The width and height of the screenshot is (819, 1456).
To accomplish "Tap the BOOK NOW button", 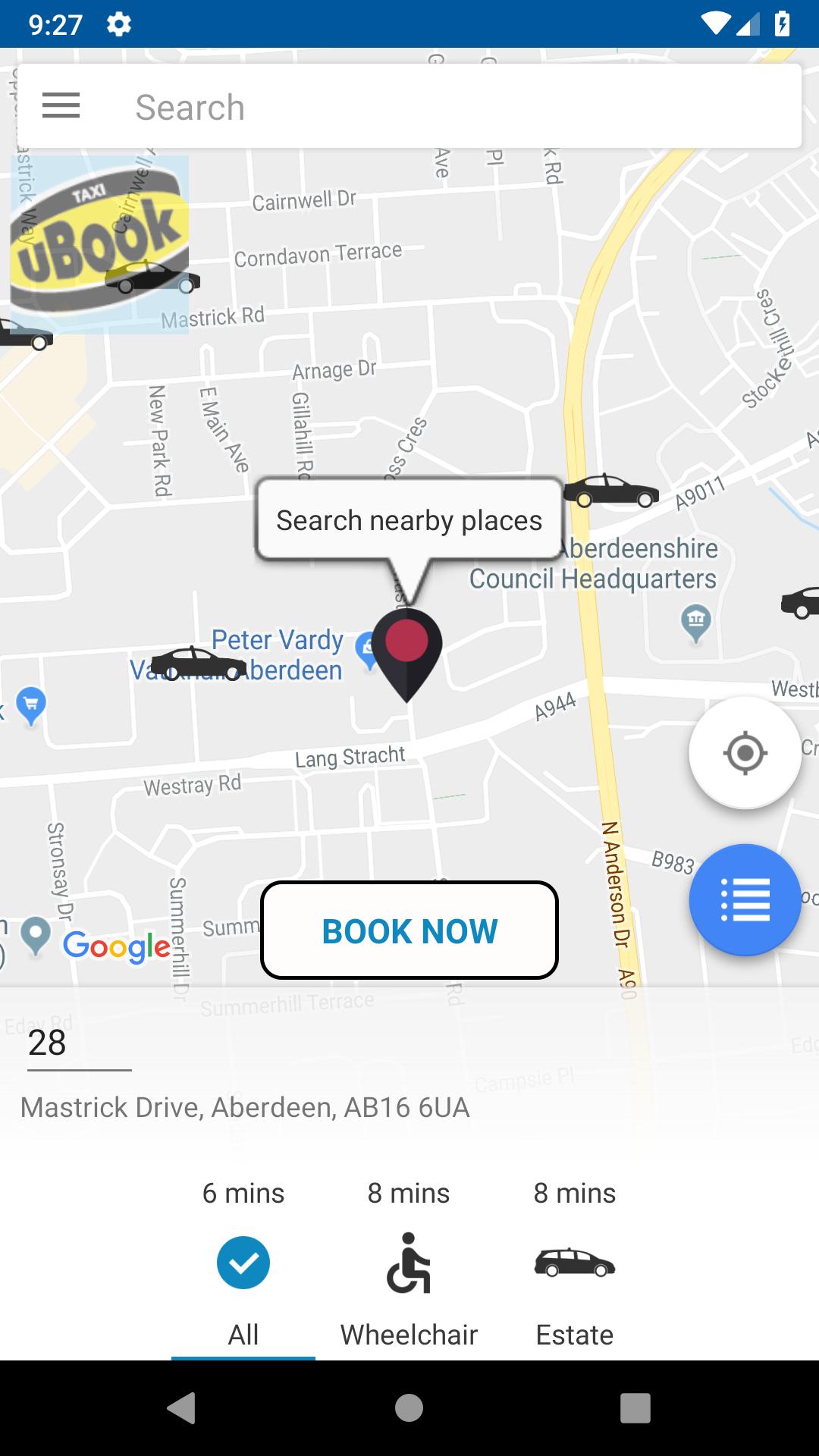I will pos(409,930).
